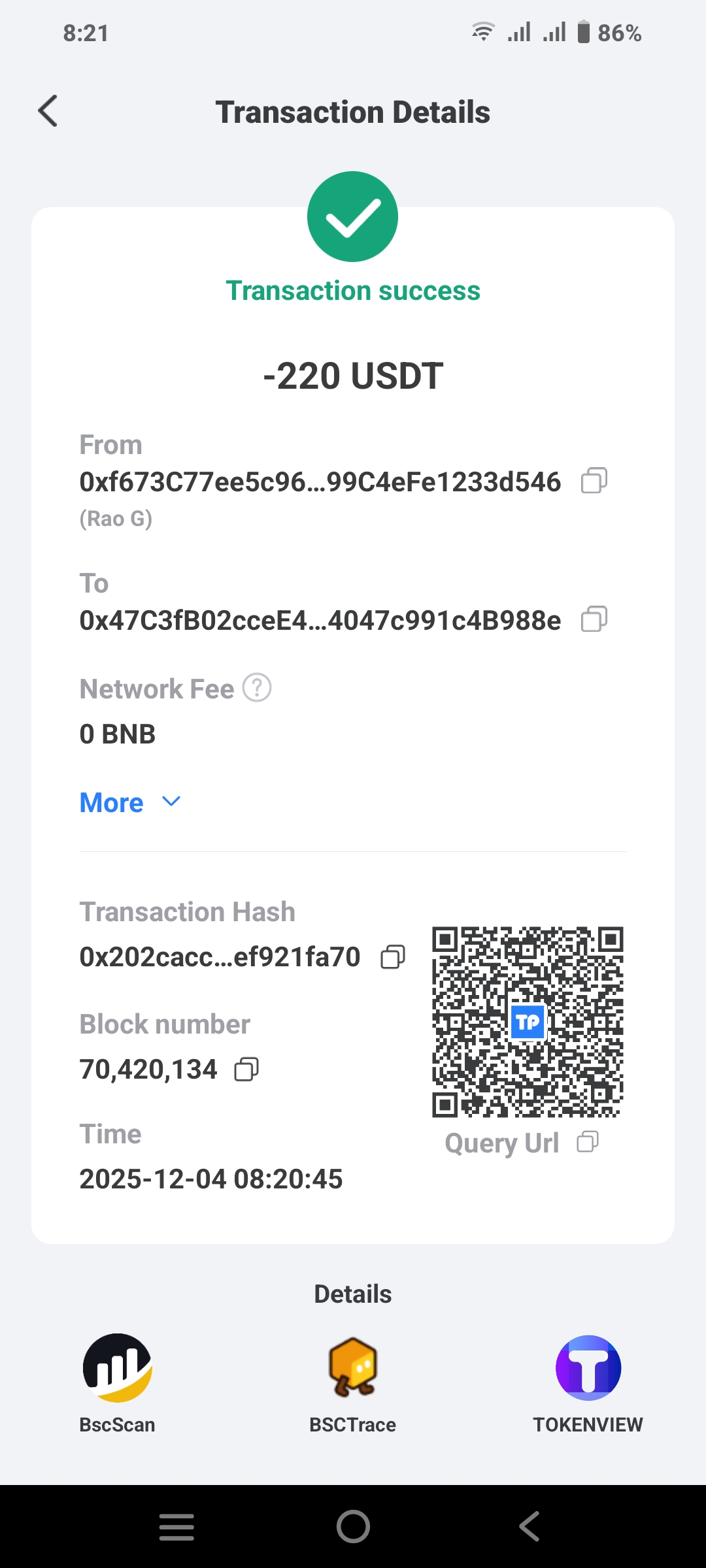Image resolution: width=706 pixels, height=1568 pixels.
Task: Go to the system home screen
Action: (x=353, y=1527)
